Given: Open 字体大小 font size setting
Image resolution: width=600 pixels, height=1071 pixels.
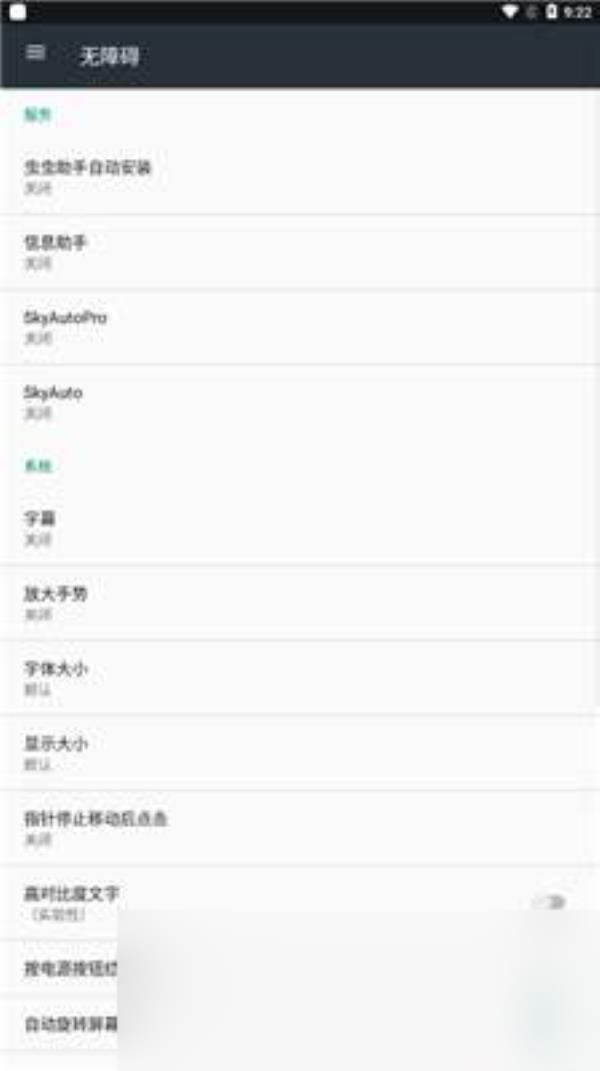Looking at the screenshot, I should [300, 678].
